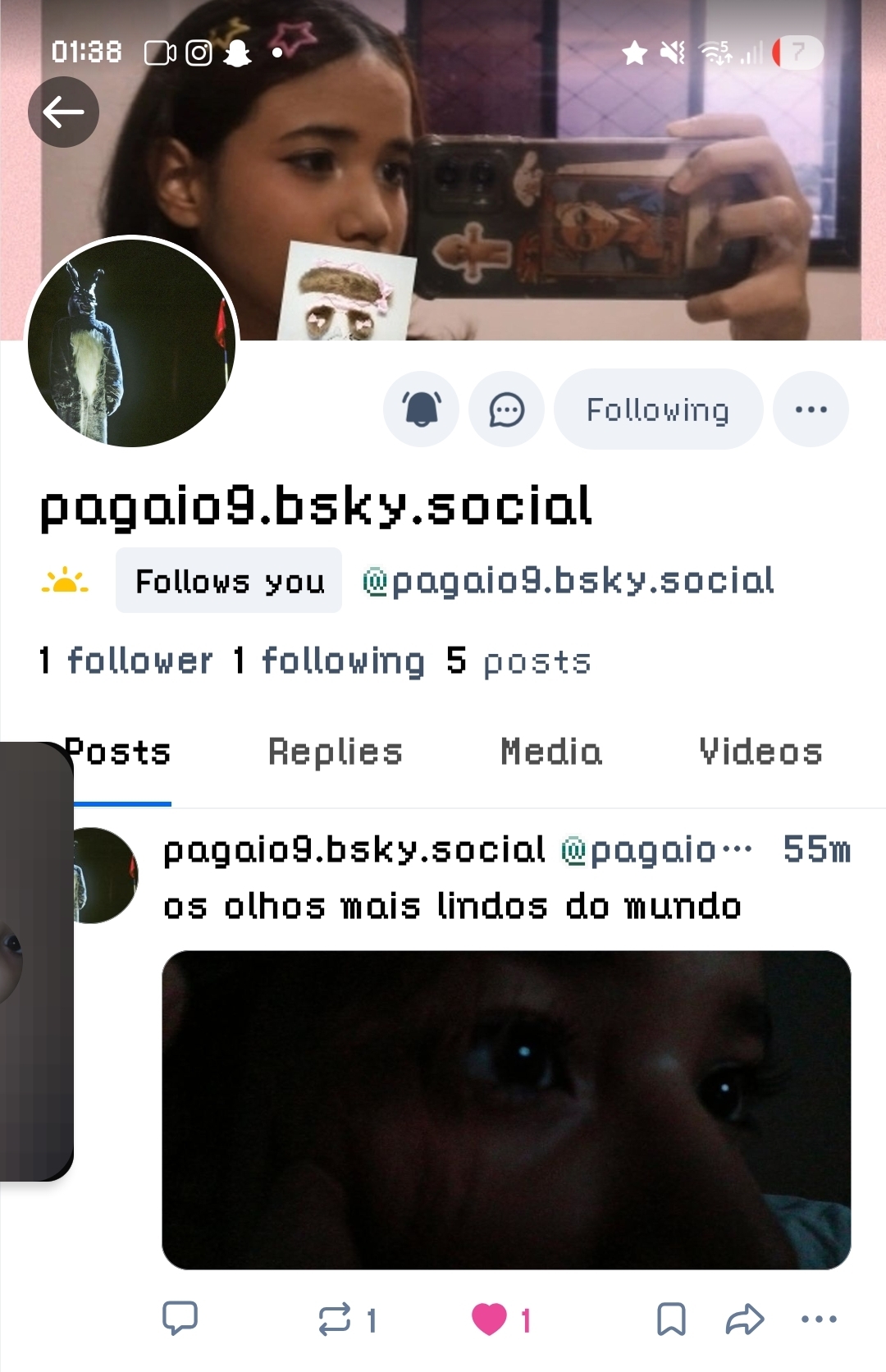This screenshot has height=1372, width=886.
Task: Message pagaio9 via chat icon
Action: coord(506,409)
